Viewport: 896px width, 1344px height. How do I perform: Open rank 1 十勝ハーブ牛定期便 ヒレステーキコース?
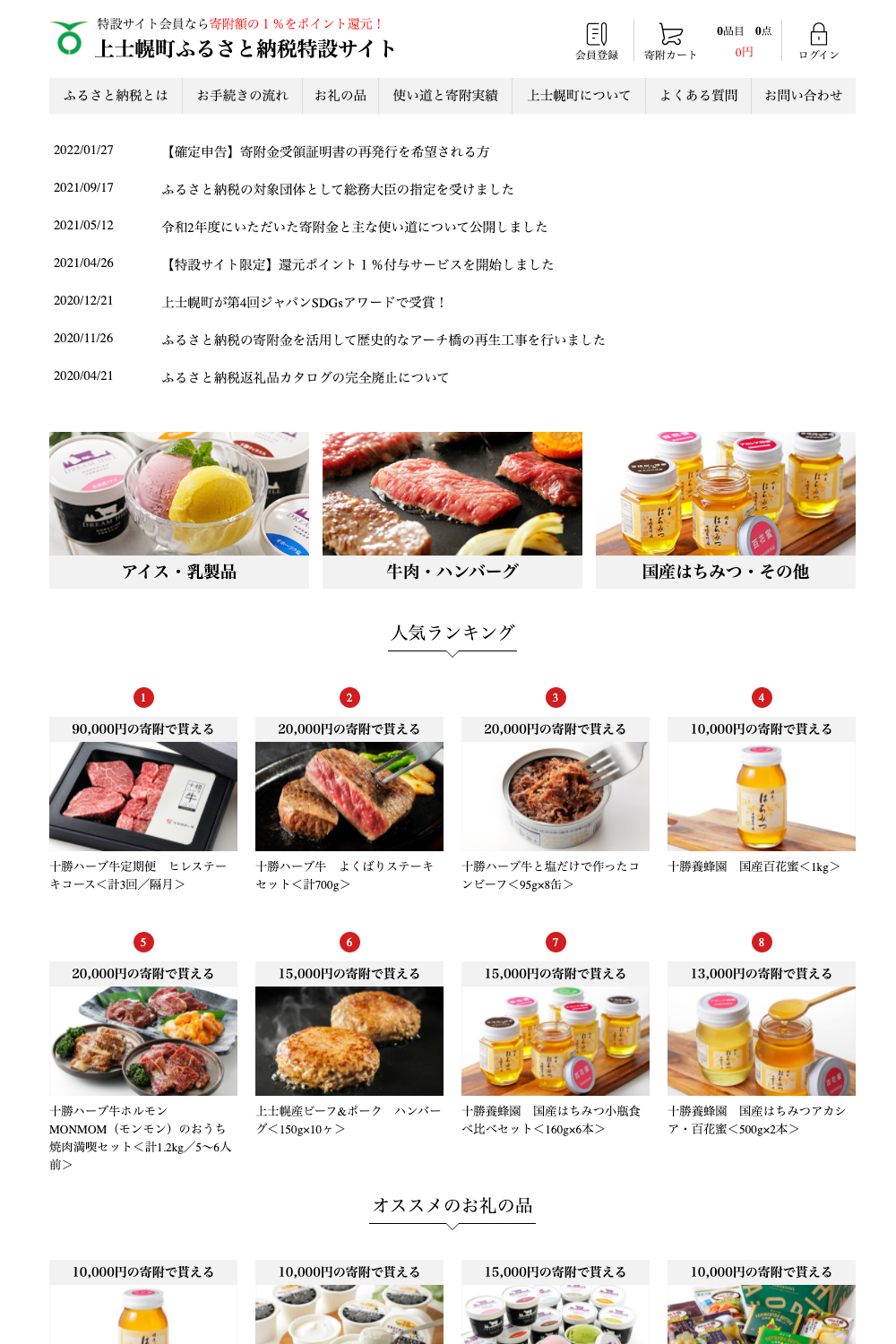click(143, 797)
